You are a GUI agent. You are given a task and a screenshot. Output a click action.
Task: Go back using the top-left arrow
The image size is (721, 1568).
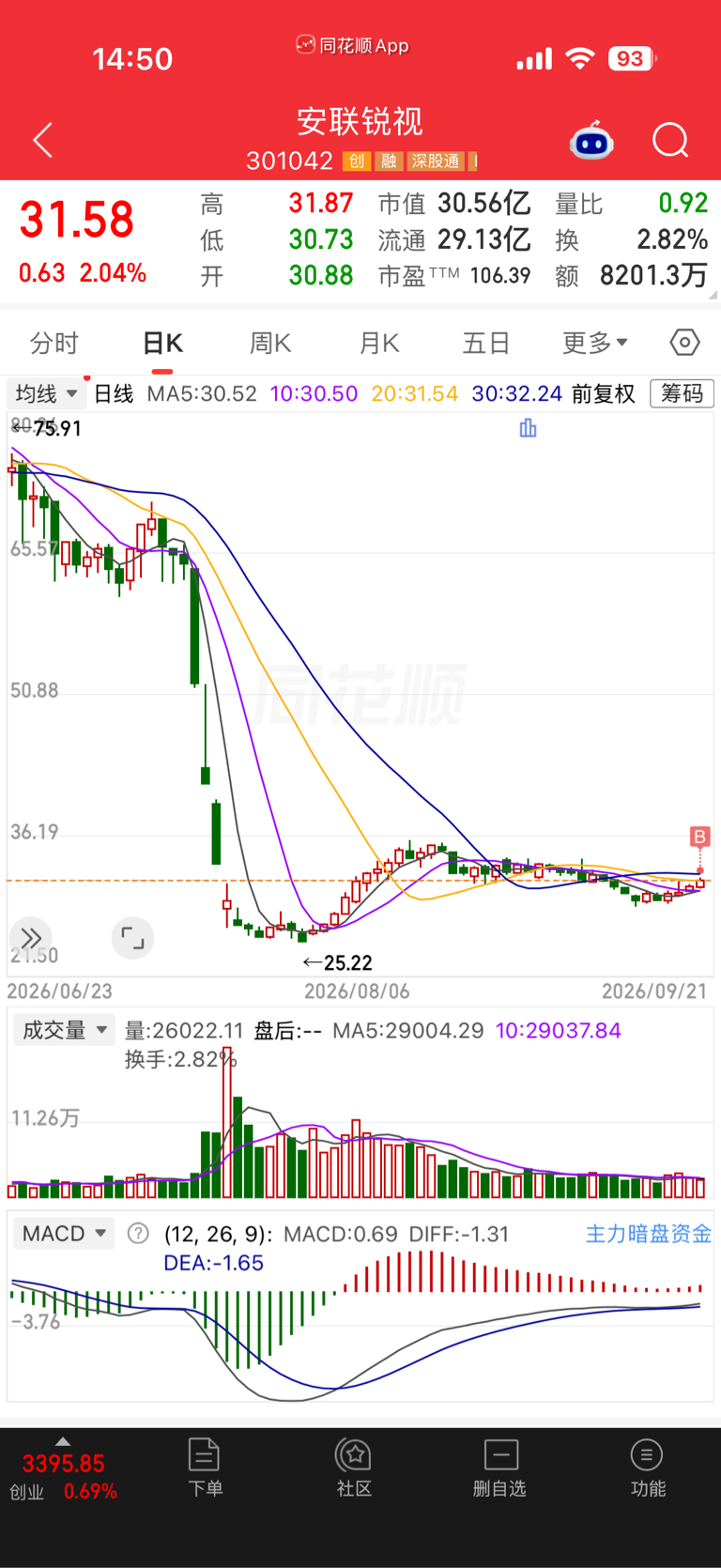[43, 141]
